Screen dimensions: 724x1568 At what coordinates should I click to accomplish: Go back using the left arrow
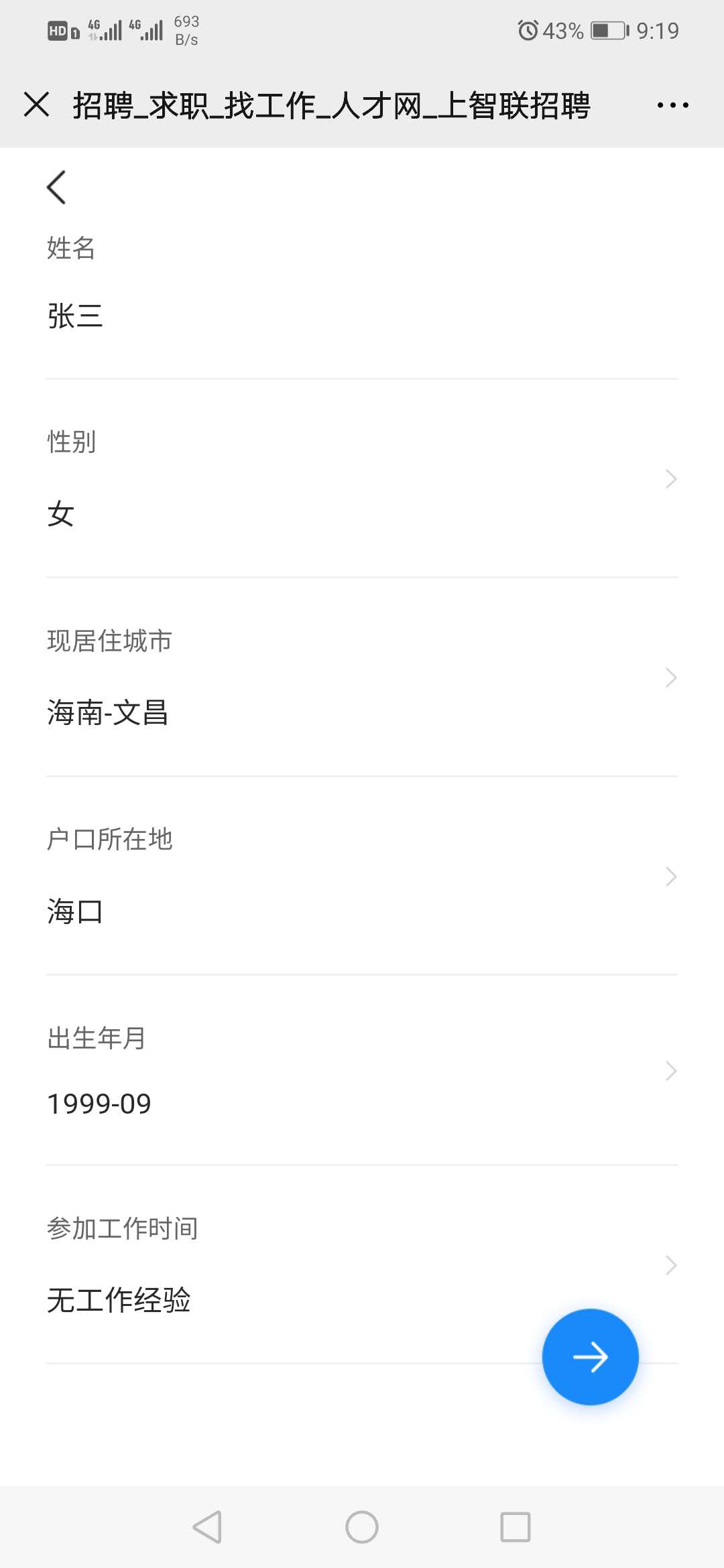pyautogui.click(x=56, y=187)
